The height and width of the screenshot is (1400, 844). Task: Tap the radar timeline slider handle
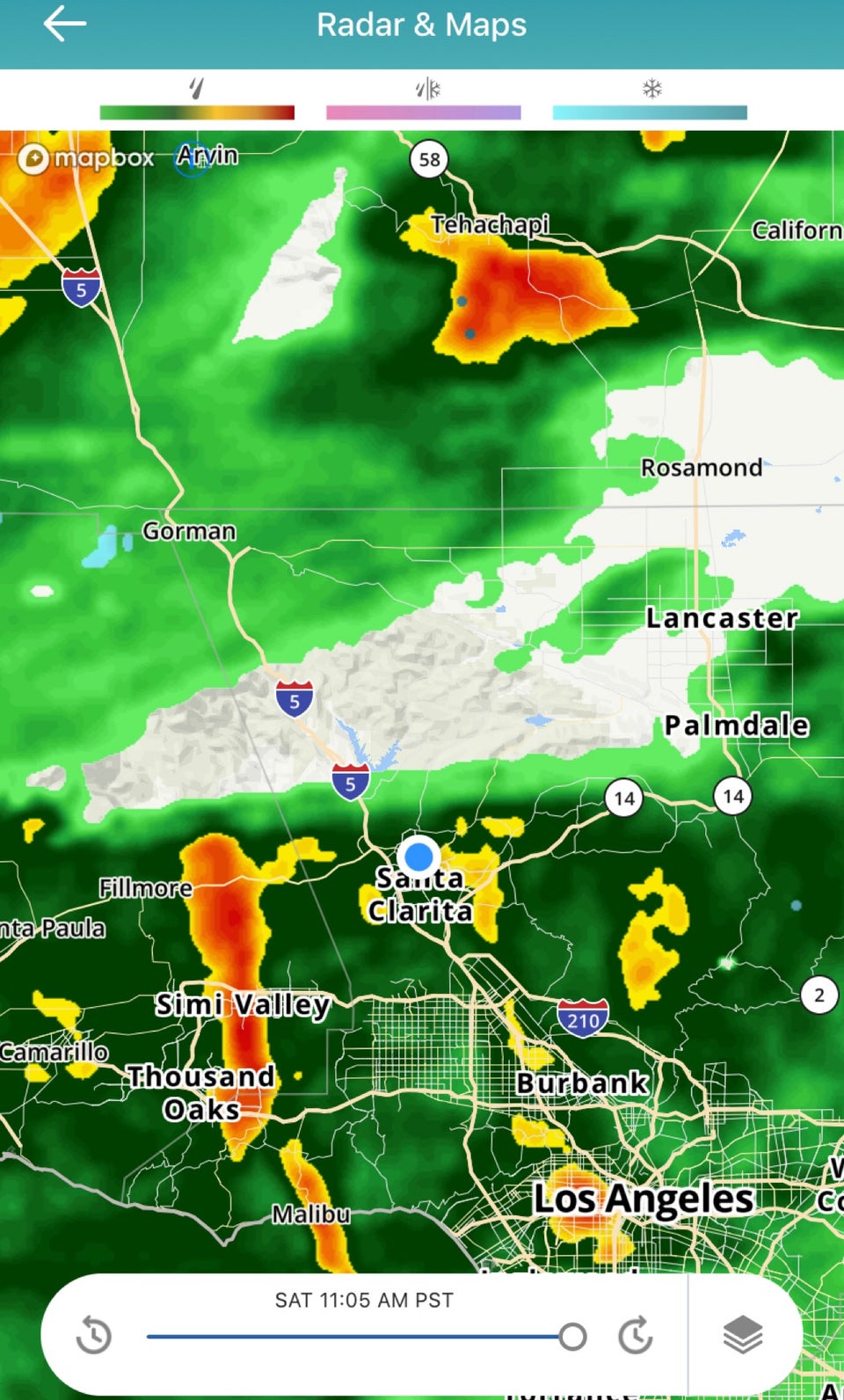point(572,1337)
